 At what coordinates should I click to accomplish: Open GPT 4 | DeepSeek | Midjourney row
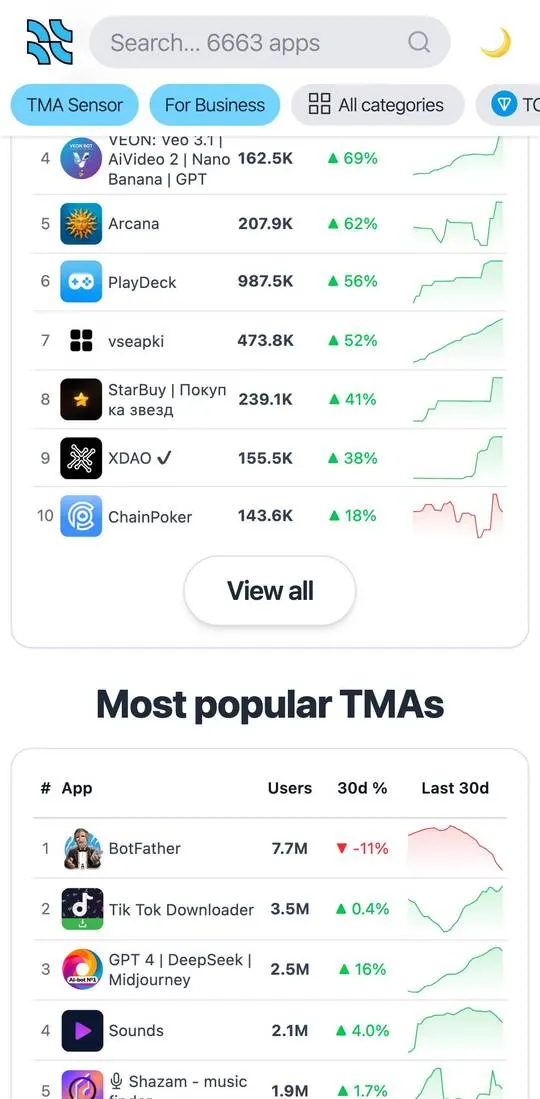point(270,969)
